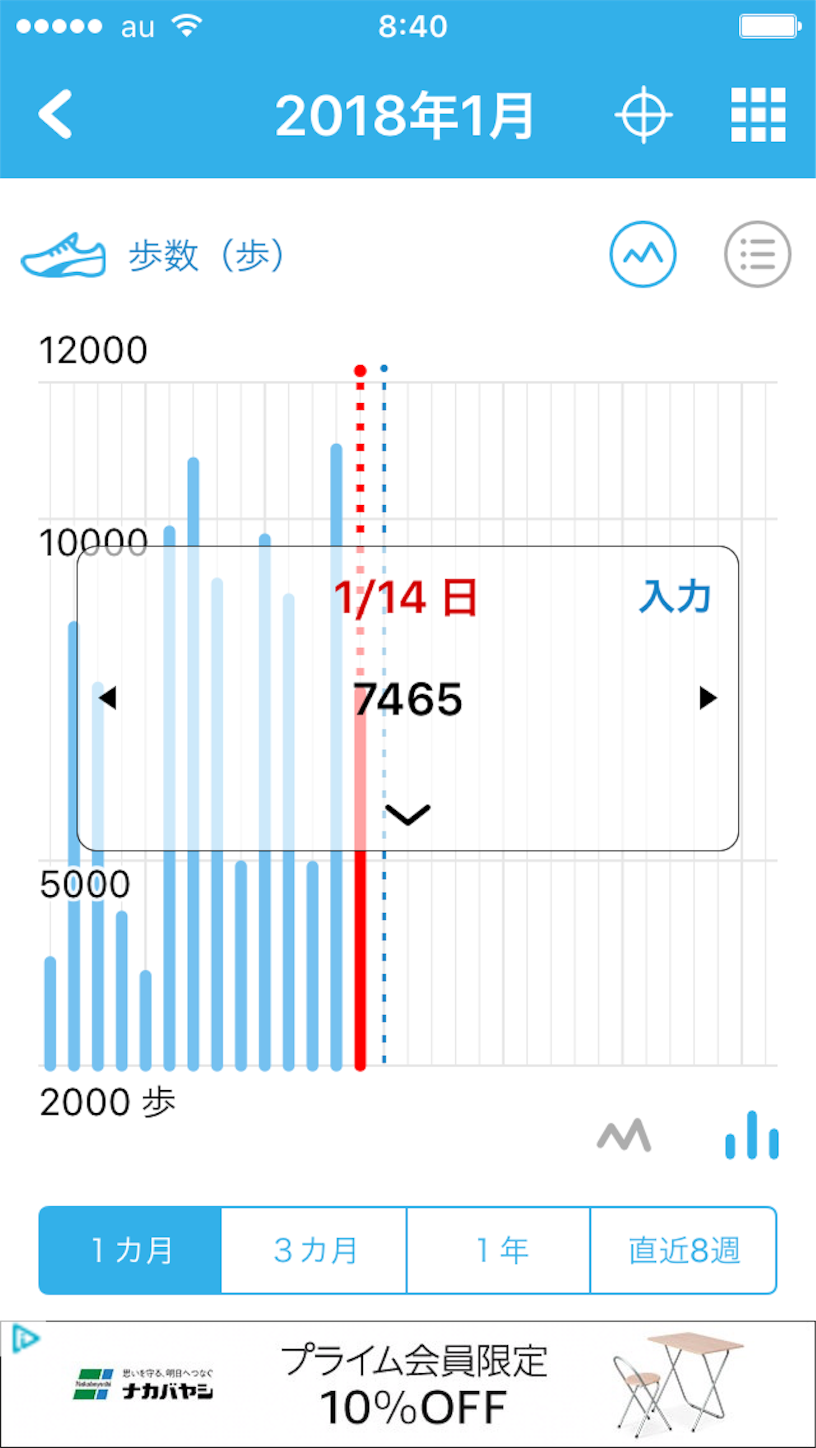Tap the crosshair target icon in header
Viewport: 816px width, 1448px height.
tap(643, 115)
